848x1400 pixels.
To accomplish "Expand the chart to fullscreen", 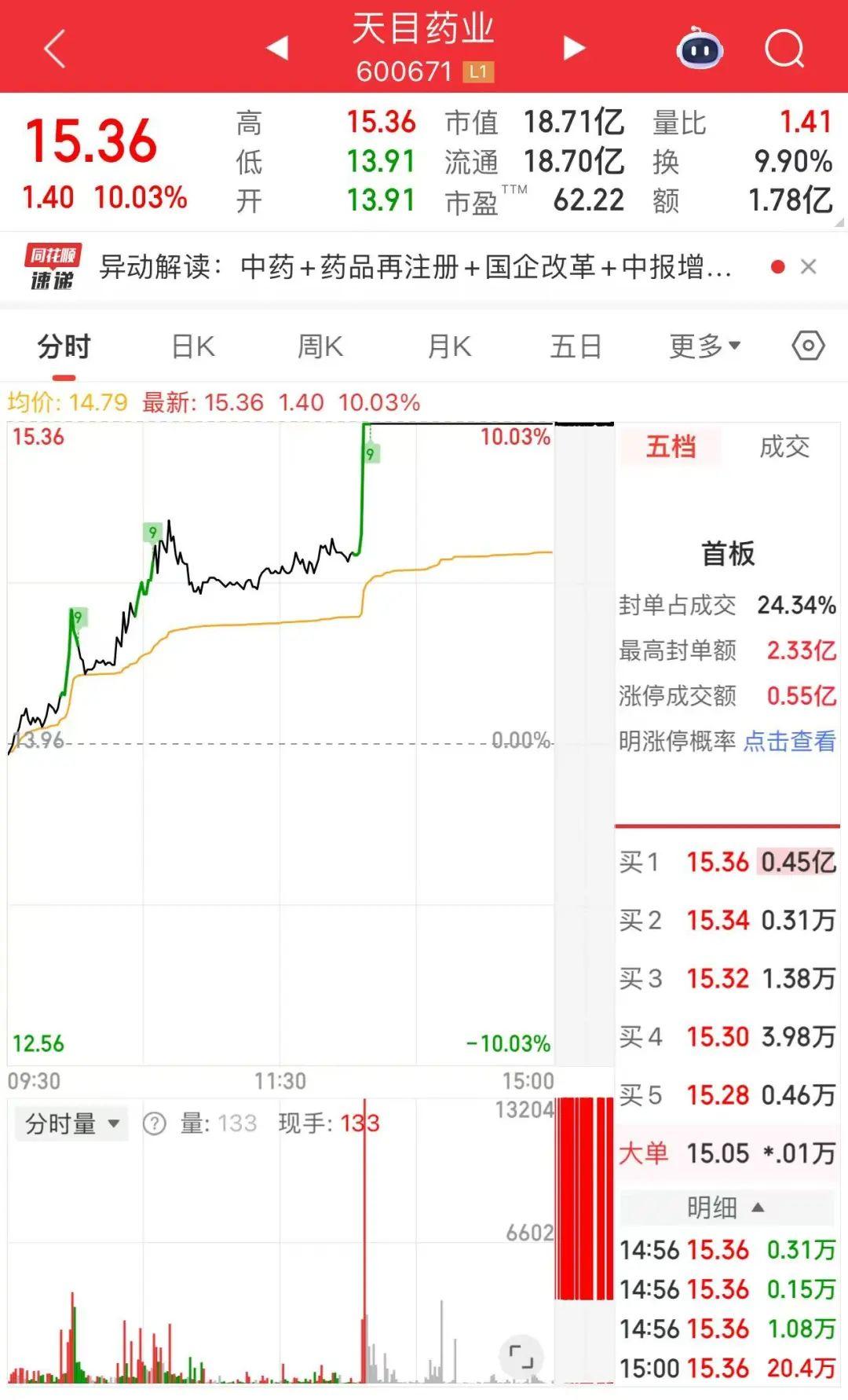I will click(521, 1355).
